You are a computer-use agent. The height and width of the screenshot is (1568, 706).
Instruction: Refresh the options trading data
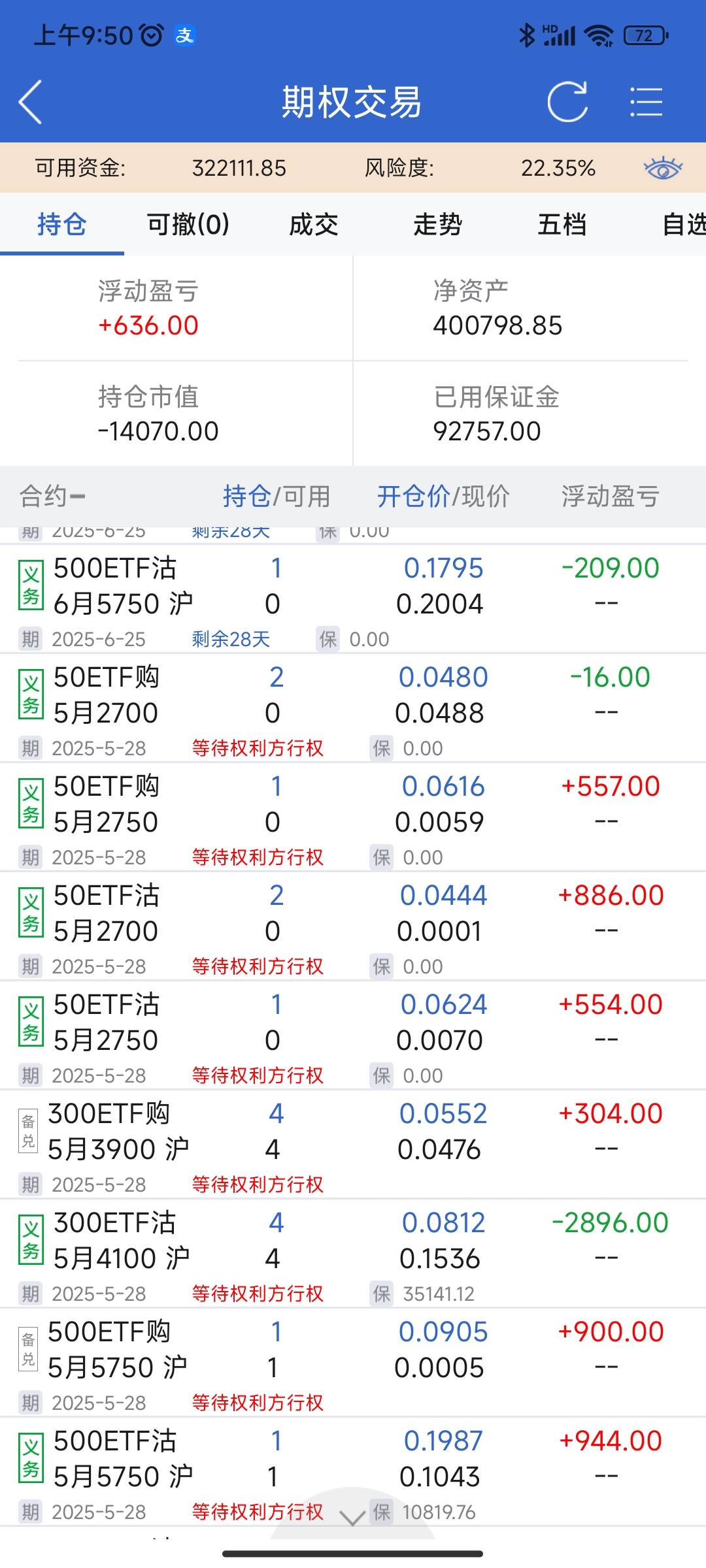point(567,103)
